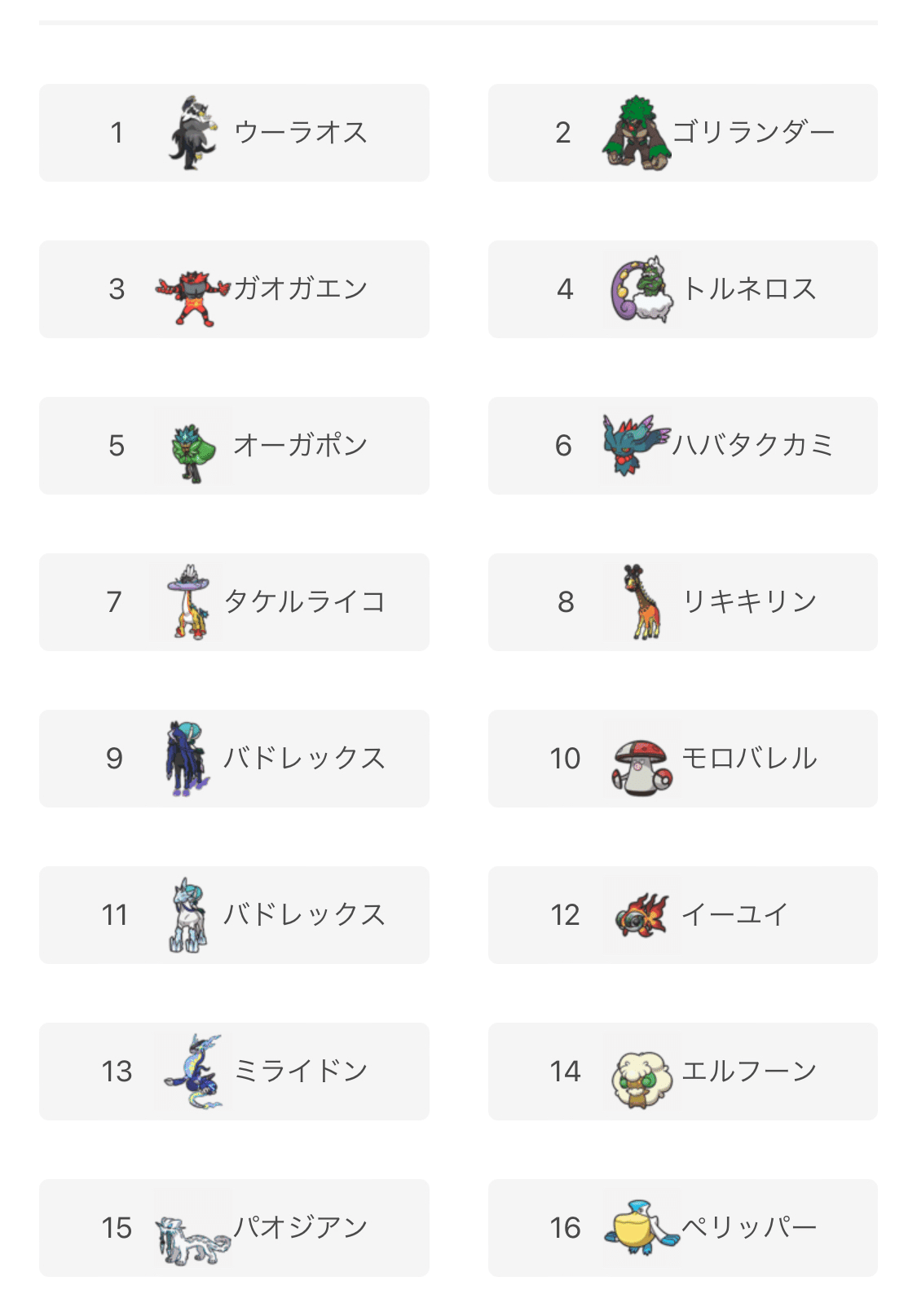Select the ハバタクカミ card

point(682,446)
